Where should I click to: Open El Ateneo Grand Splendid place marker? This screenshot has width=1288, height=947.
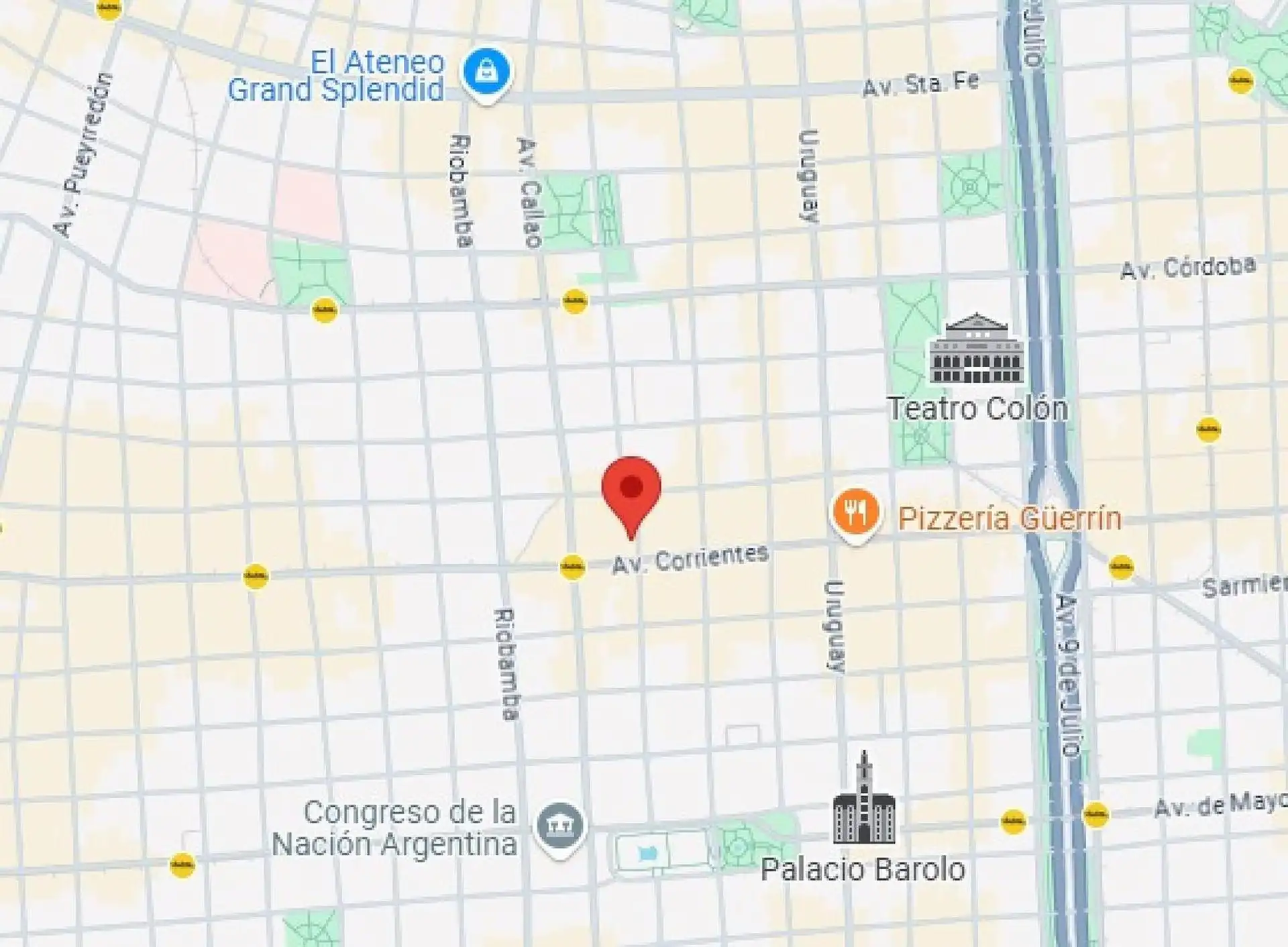tap(486, 72)
